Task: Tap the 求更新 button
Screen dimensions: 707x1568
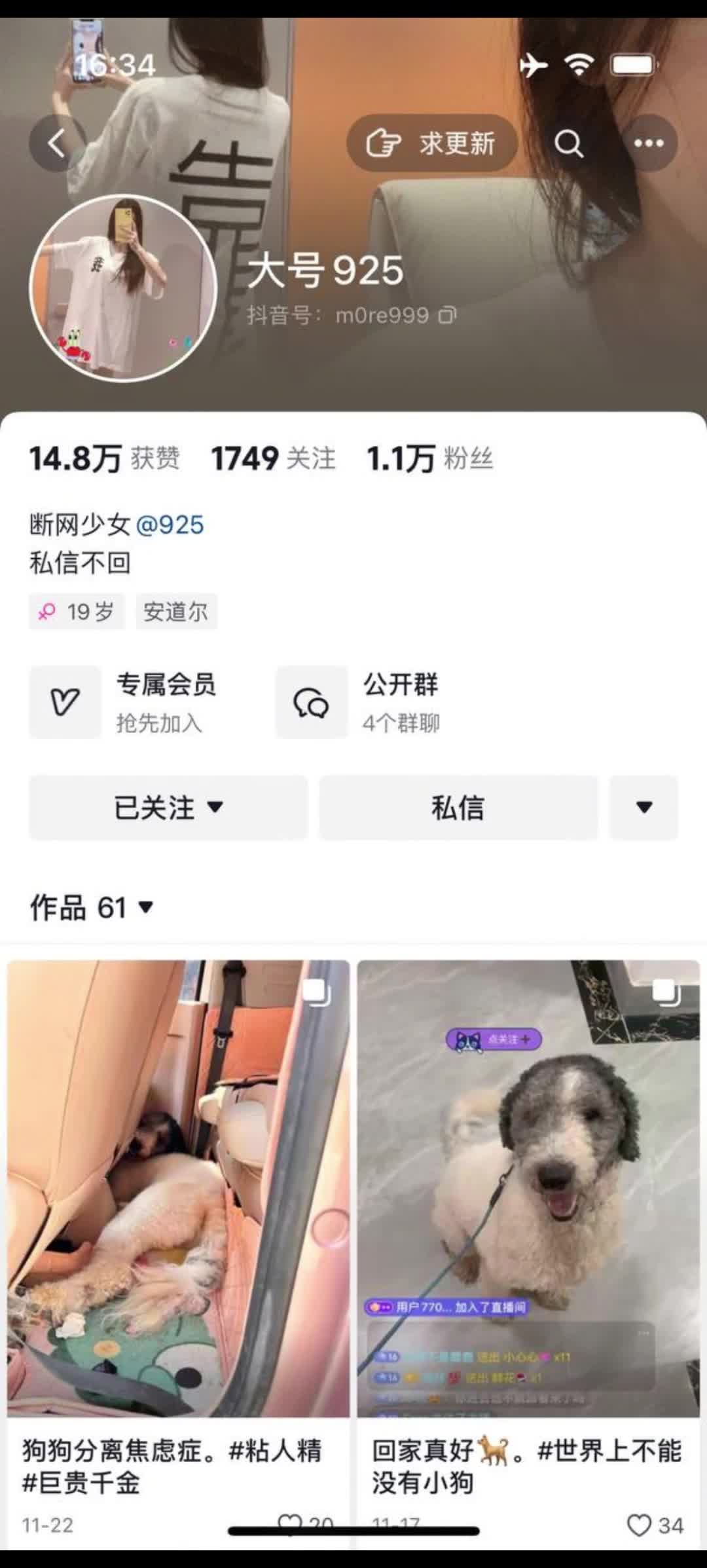Action: click(x=432, y=143)
